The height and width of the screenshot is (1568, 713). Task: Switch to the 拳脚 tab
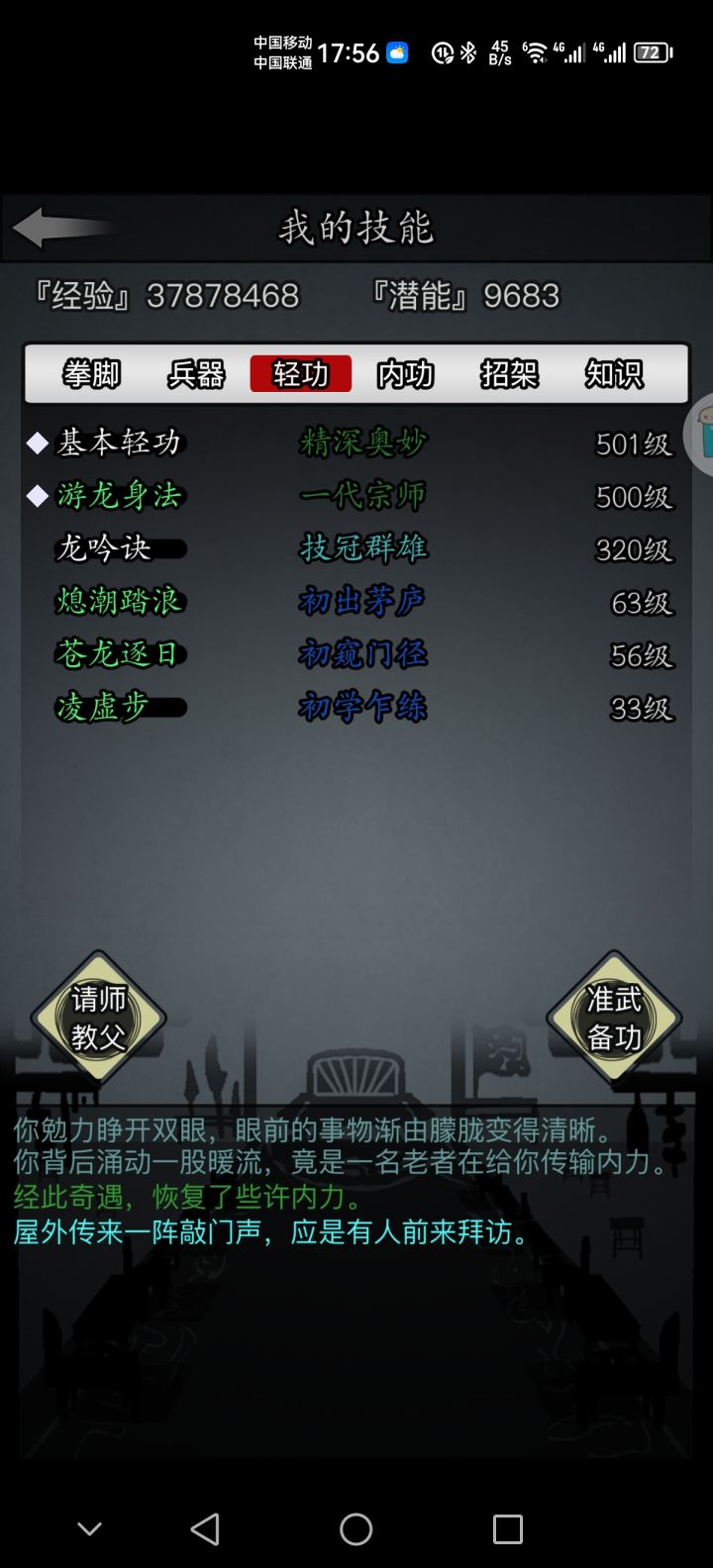pos(91,373)
